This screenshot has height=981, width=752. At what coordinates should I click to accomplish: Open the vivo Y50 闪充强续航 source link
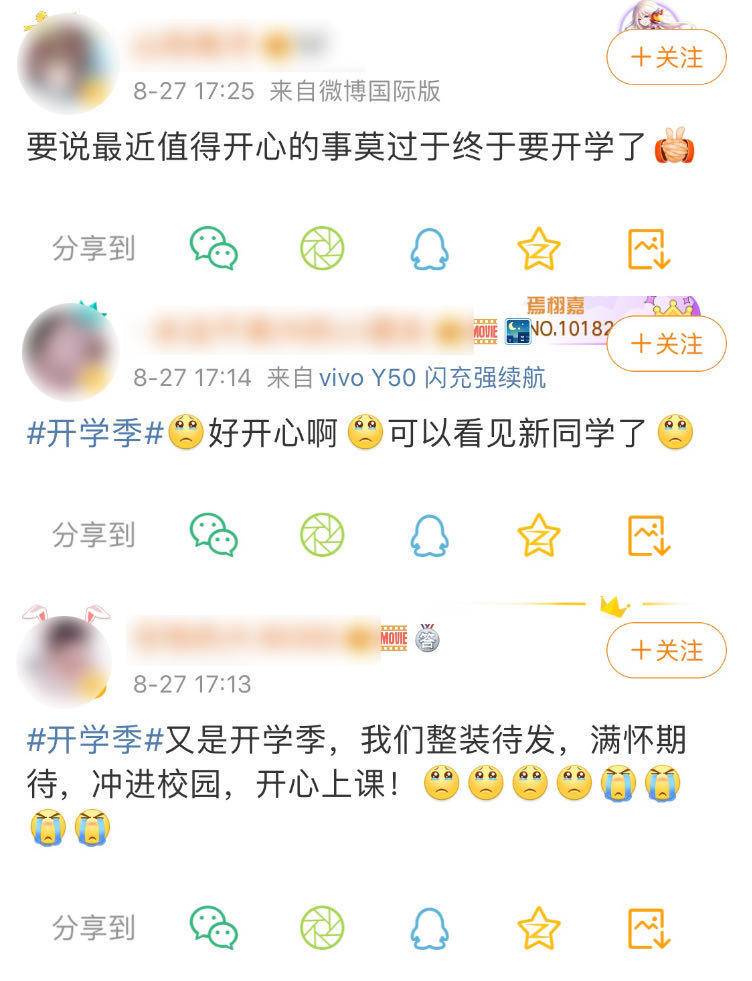[x=432, y=378]
